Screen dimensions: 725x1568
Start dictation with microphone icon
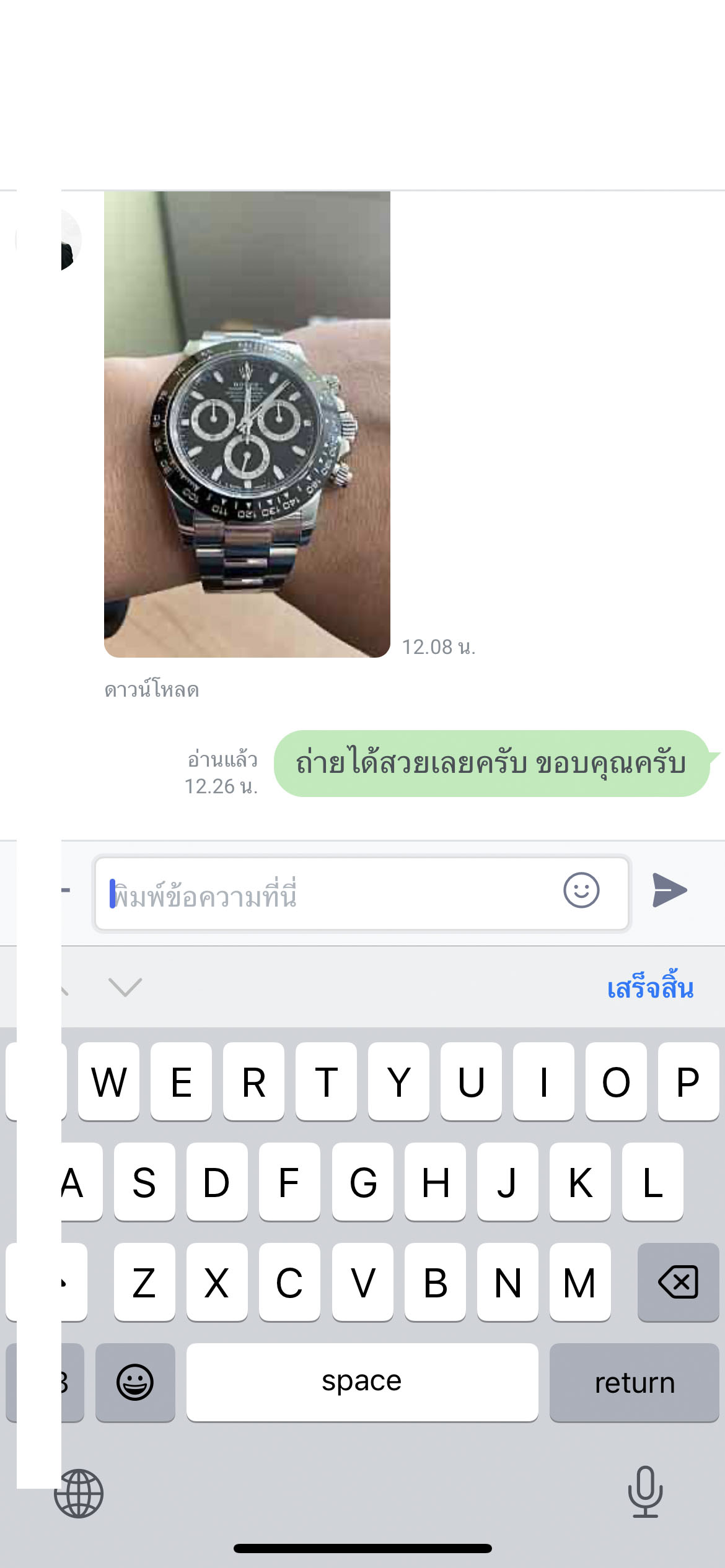[645, 1492]
